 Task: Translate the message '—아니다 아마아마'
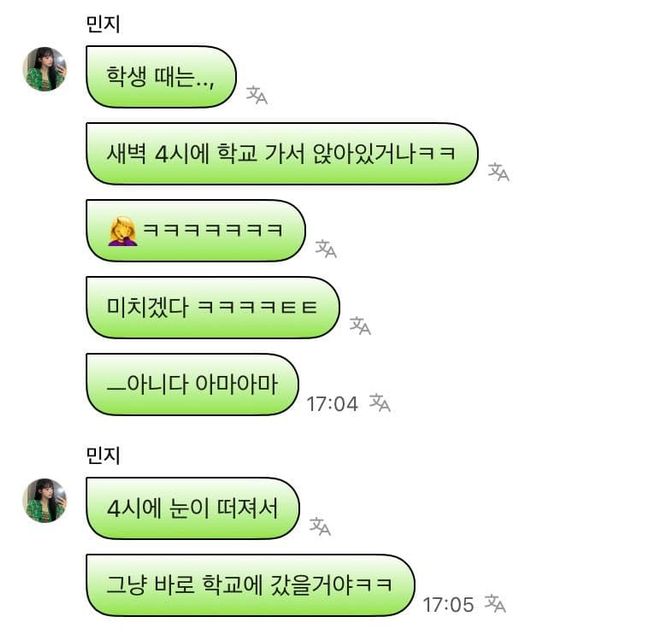(379, 402)
